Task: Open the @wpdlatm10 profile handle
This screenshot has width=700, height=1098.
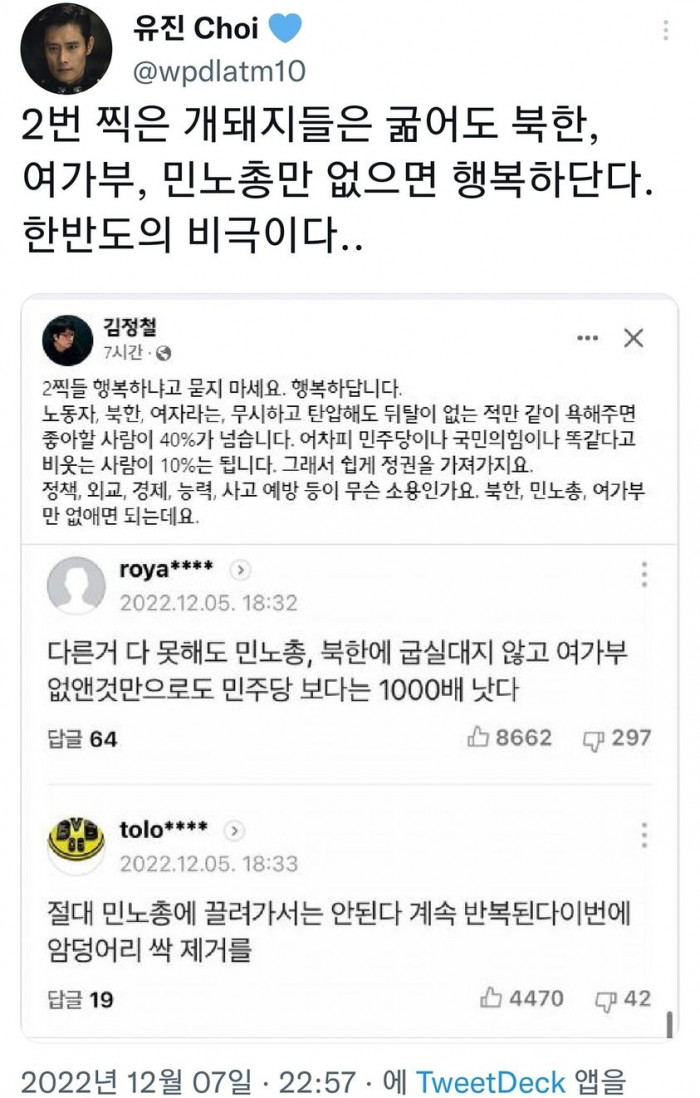Action: coord(219,71)
